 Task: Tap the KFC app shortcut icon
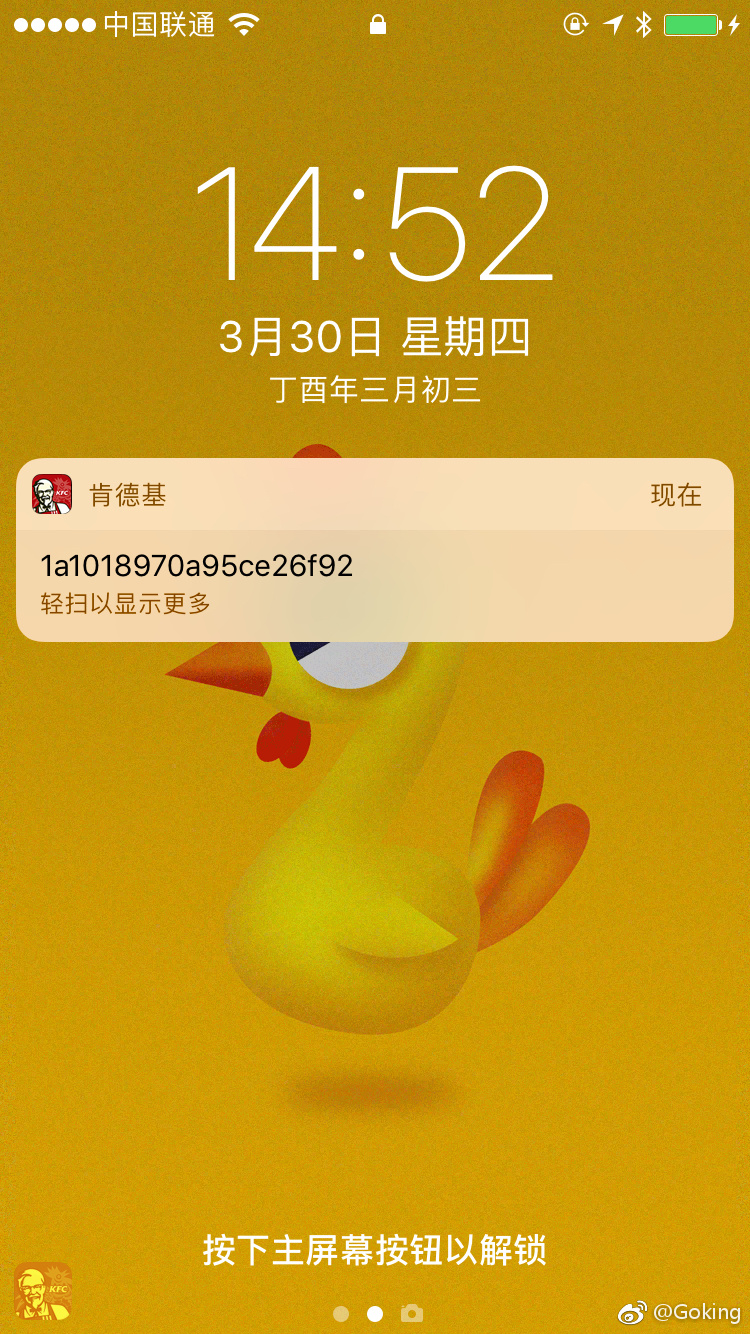[x=42, y=1291]
